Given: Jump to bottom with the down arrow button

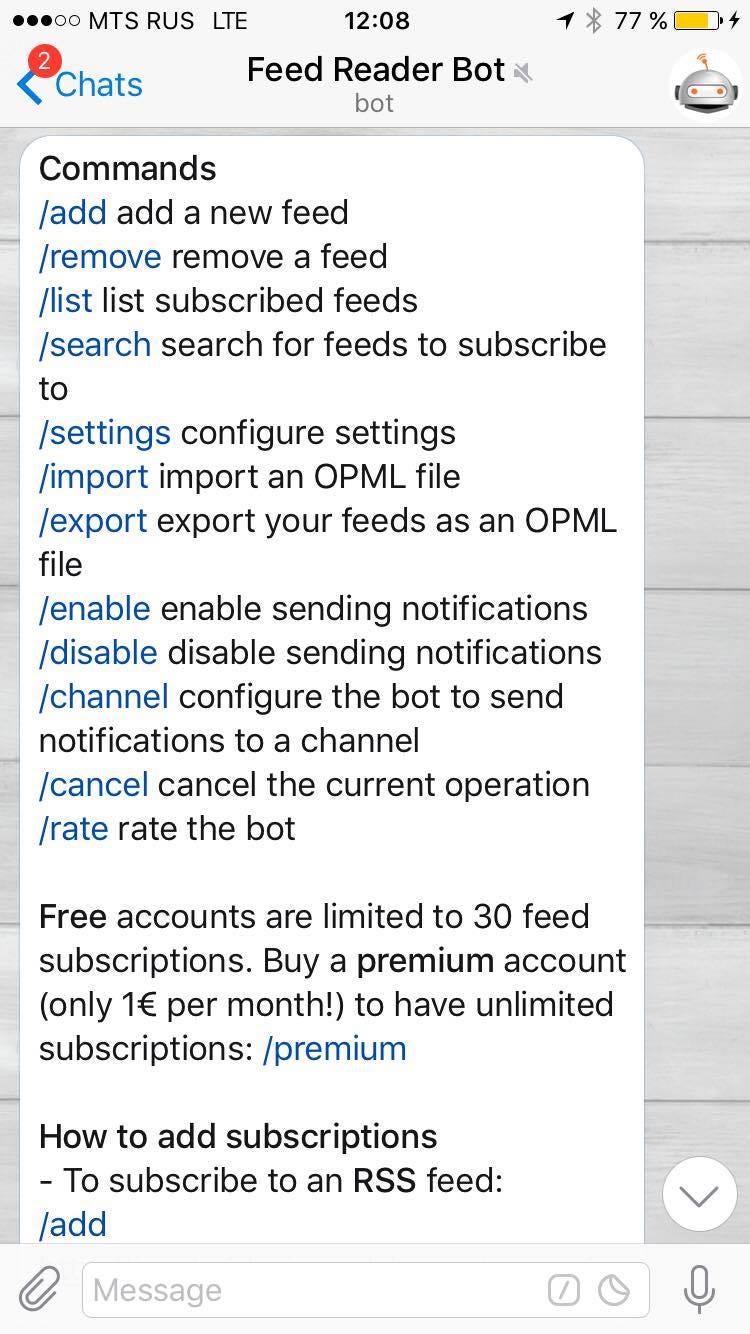Looking at the screenshot, I should pos(699,1195).
